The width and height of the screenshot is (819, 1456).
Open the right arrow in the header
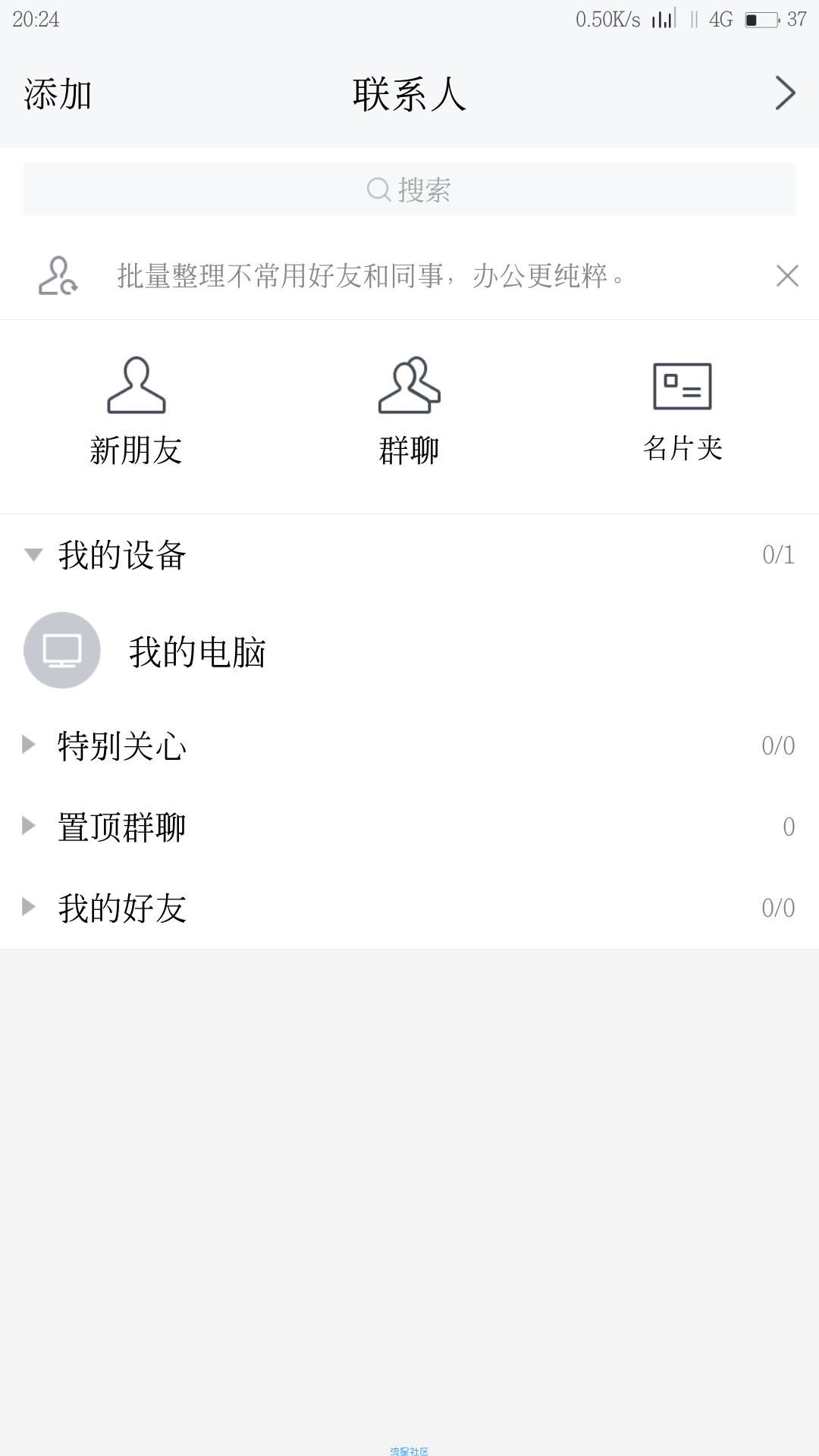tap(785, 93)
